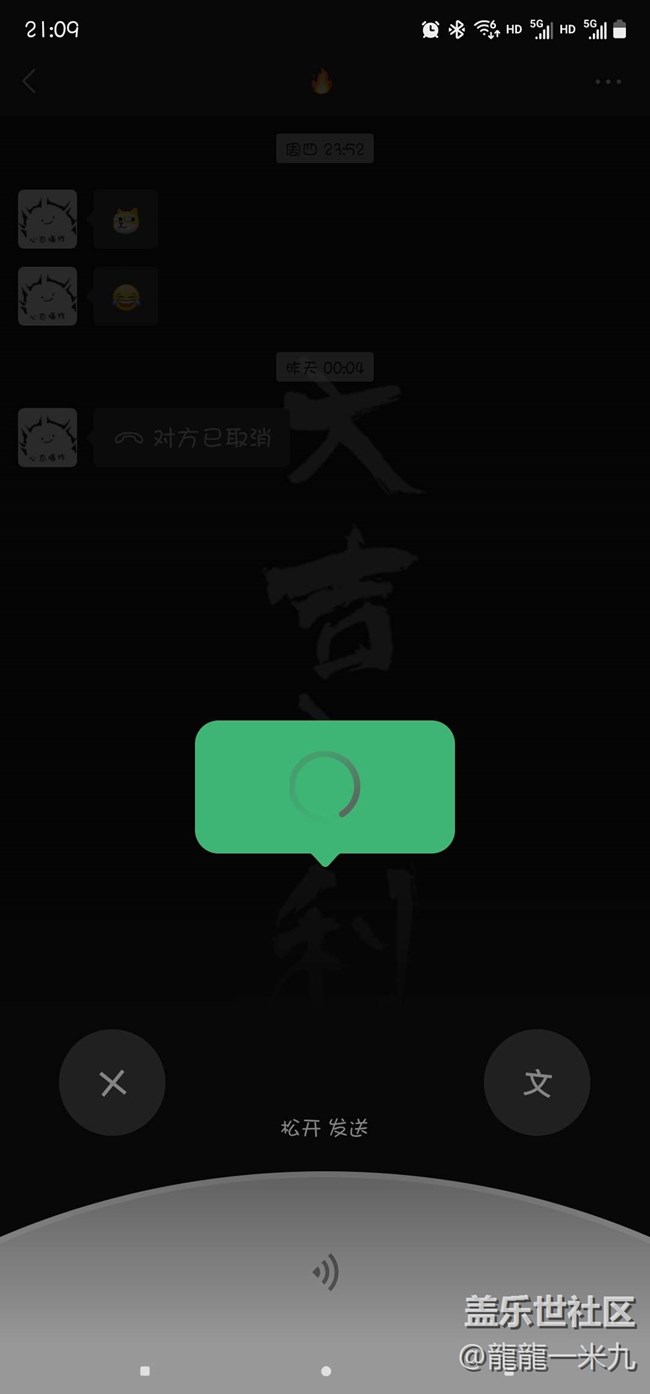Go to the system home button
This screenshot has width=650, height=1394.
(x=325, y=1371)
